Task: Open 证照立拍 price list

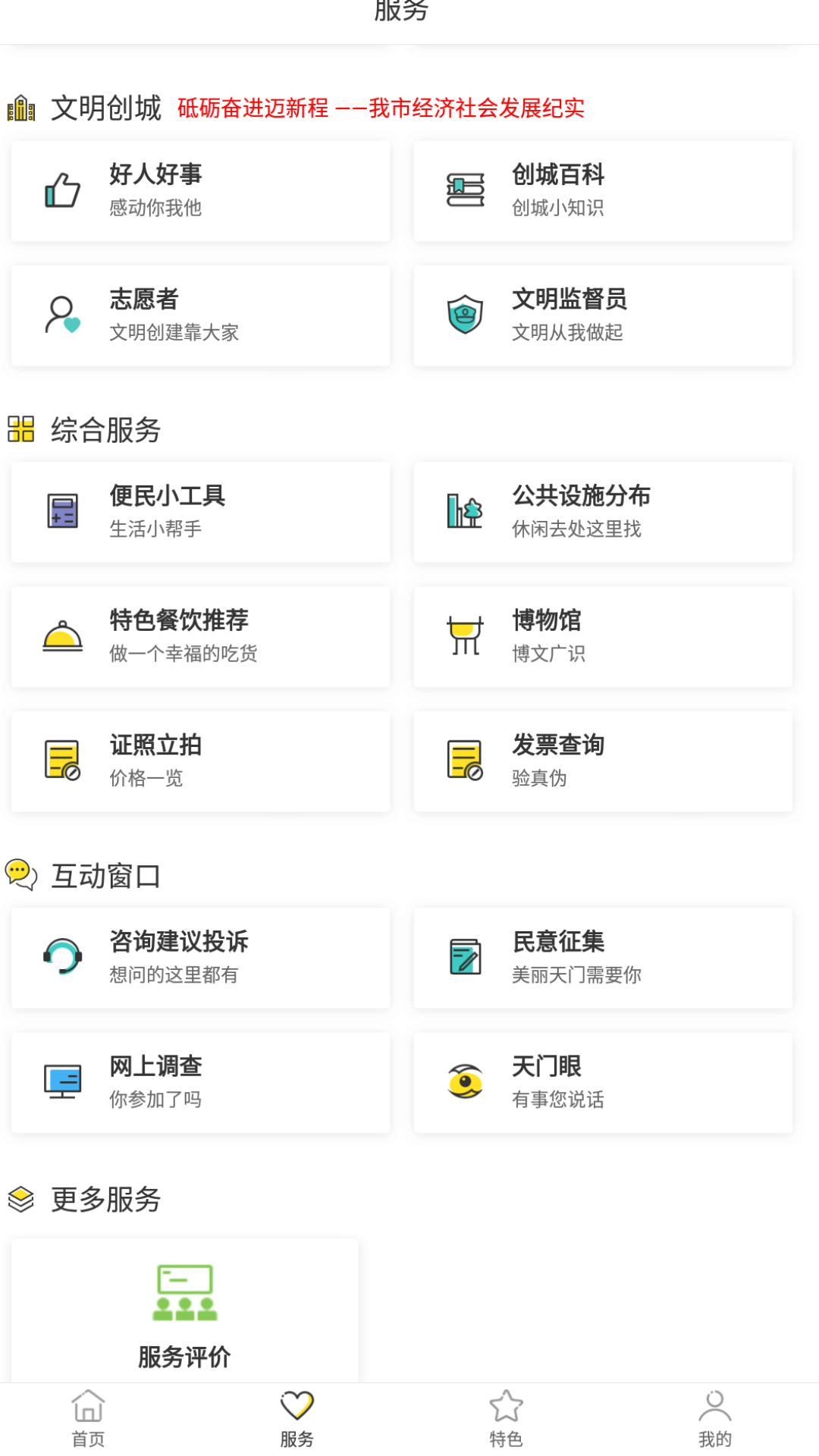Action: [x=200, y=761]
